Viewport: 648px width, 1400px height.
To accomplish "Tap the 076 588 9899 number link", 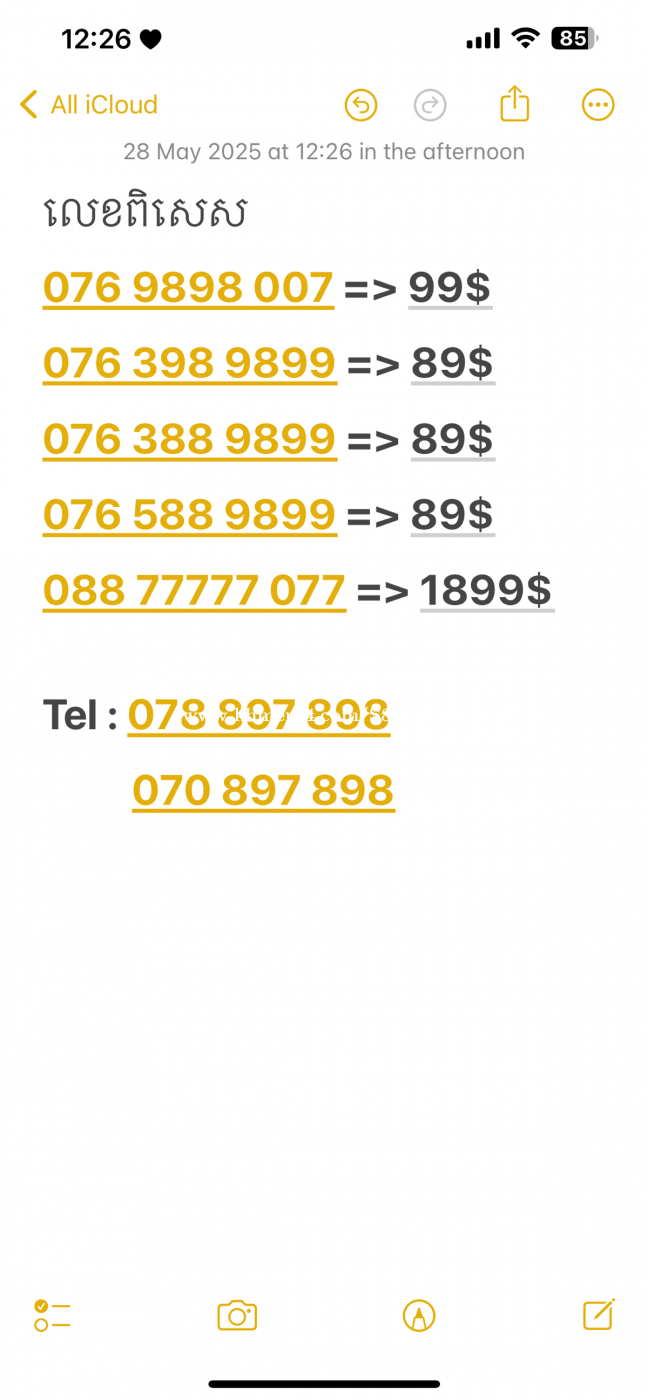I will (x=189, y=516).
